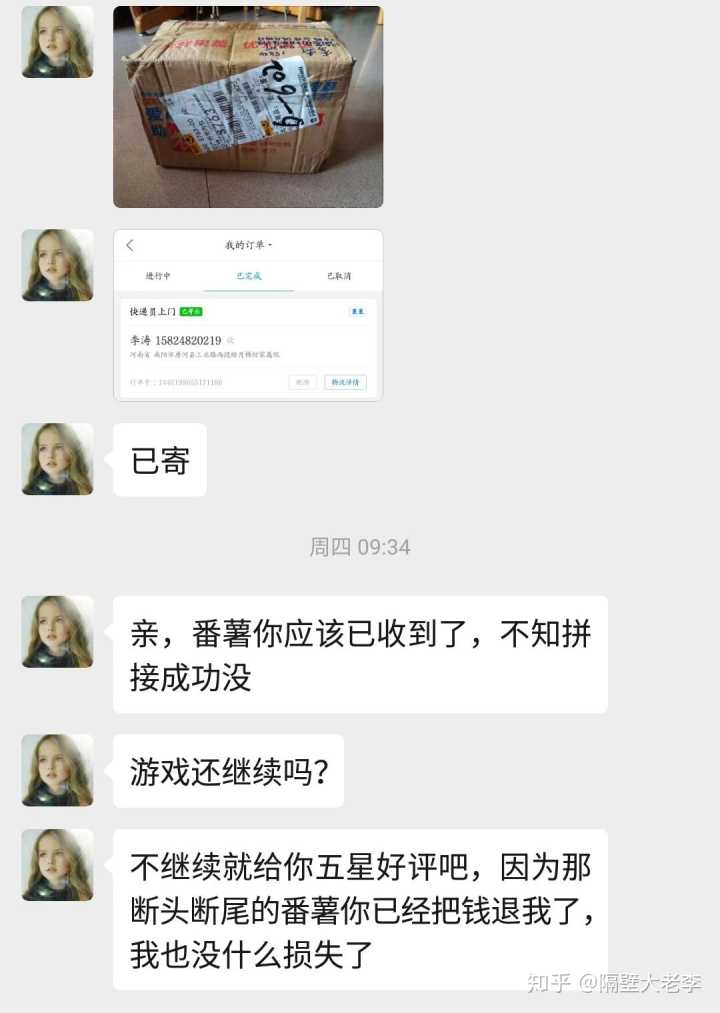
Task: Open the cardboard package photo message
Action: [x=248, y=106]
